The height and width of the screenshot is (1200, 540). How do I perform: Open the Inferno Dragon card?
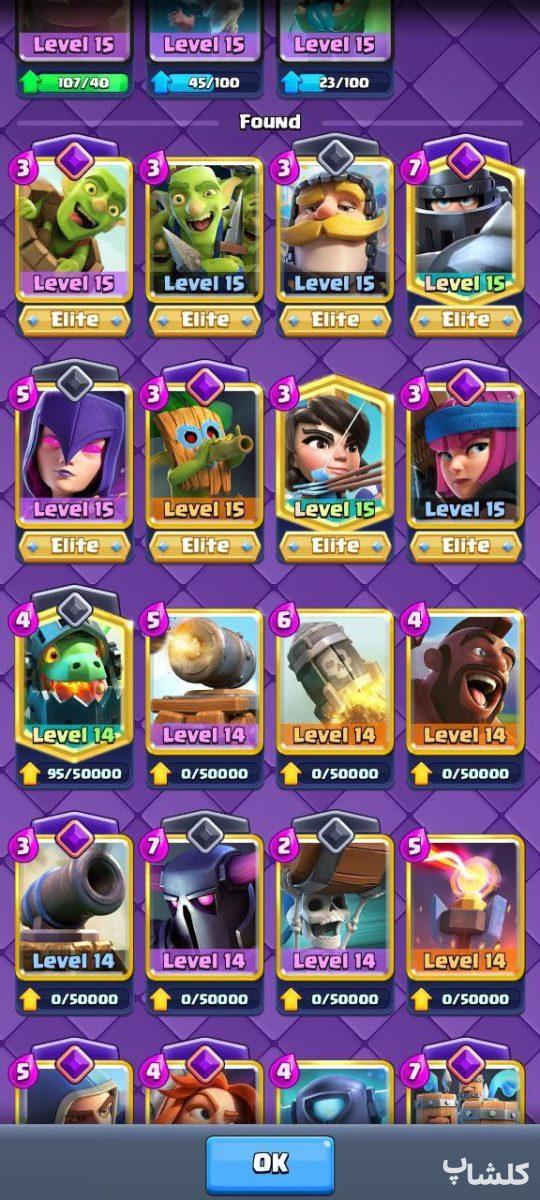coord(74,681)
